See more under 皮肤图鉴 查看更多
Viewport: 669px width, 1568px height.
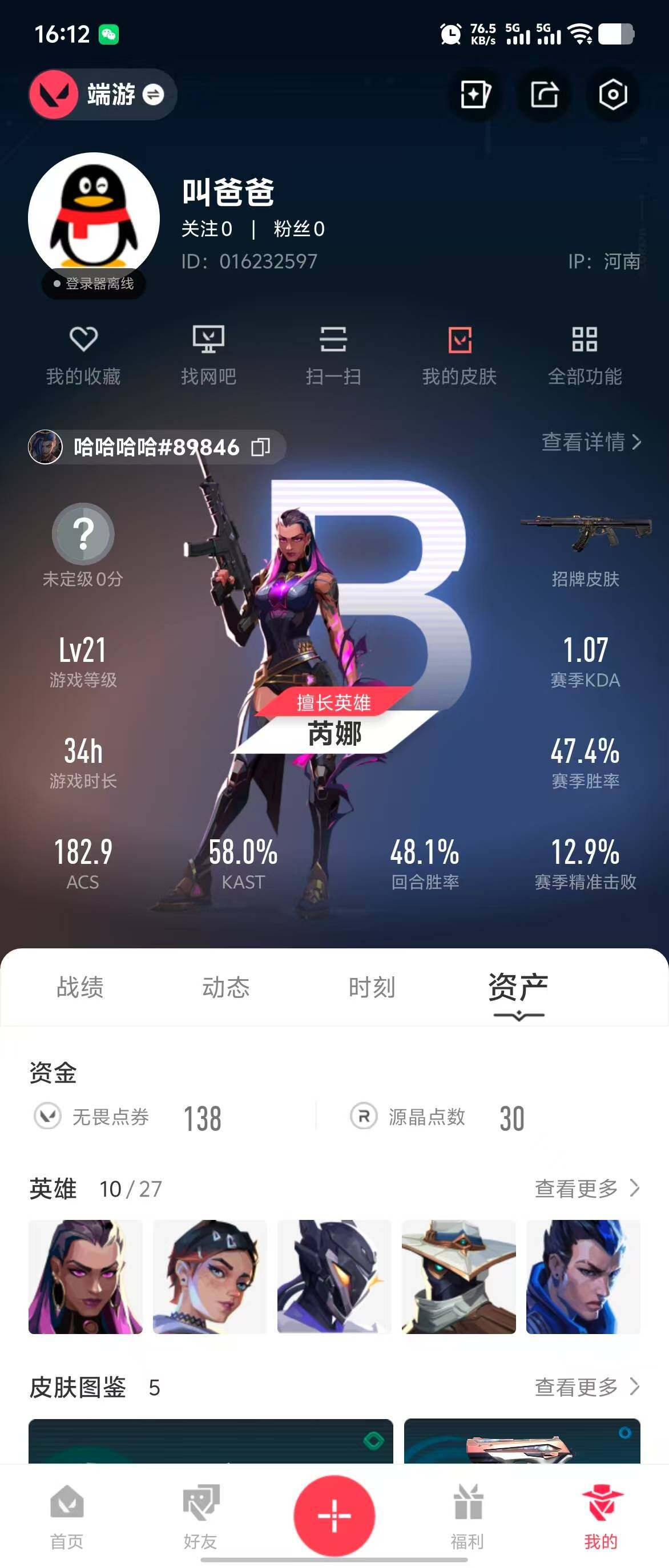coord(586,1387)
